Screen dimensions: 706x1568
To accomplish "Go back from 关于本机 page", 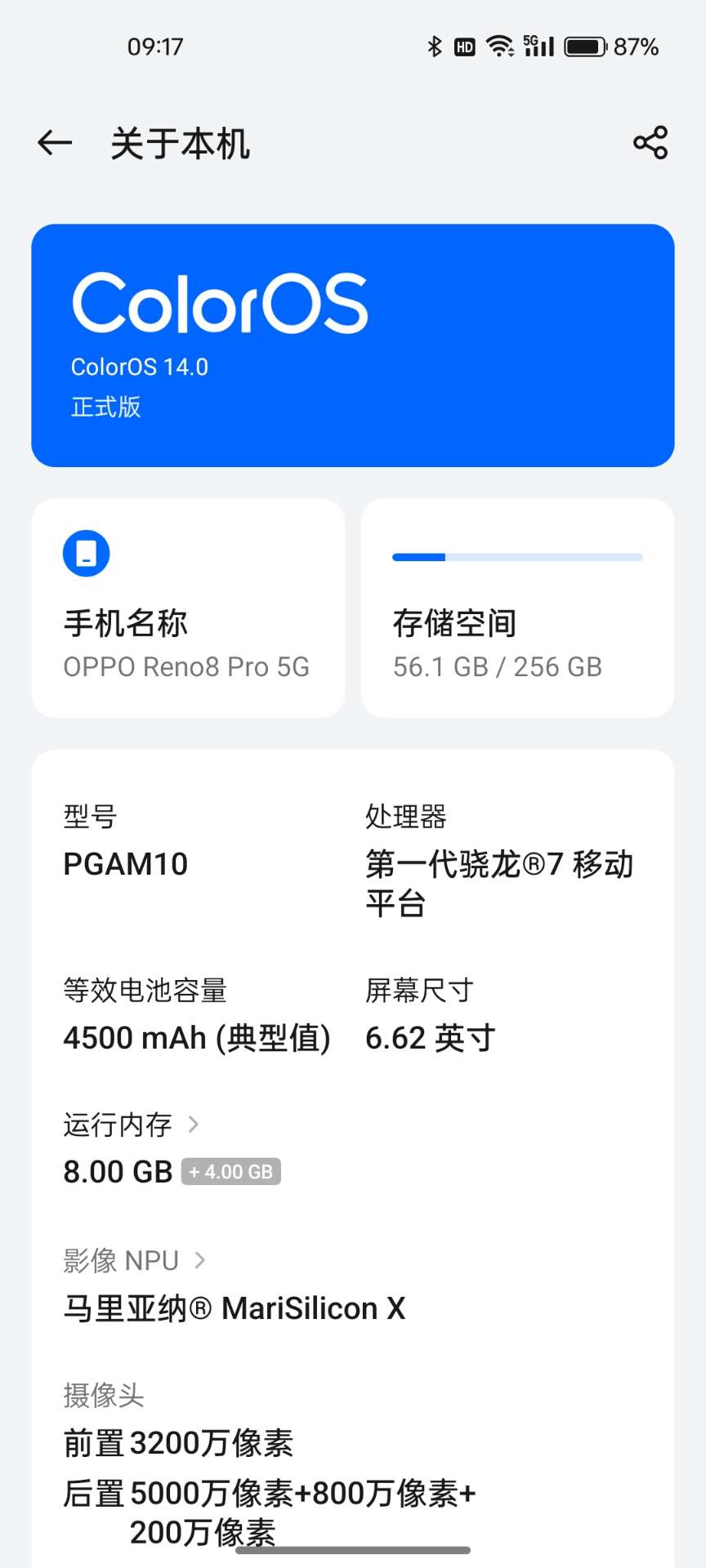I will [55, 144].
